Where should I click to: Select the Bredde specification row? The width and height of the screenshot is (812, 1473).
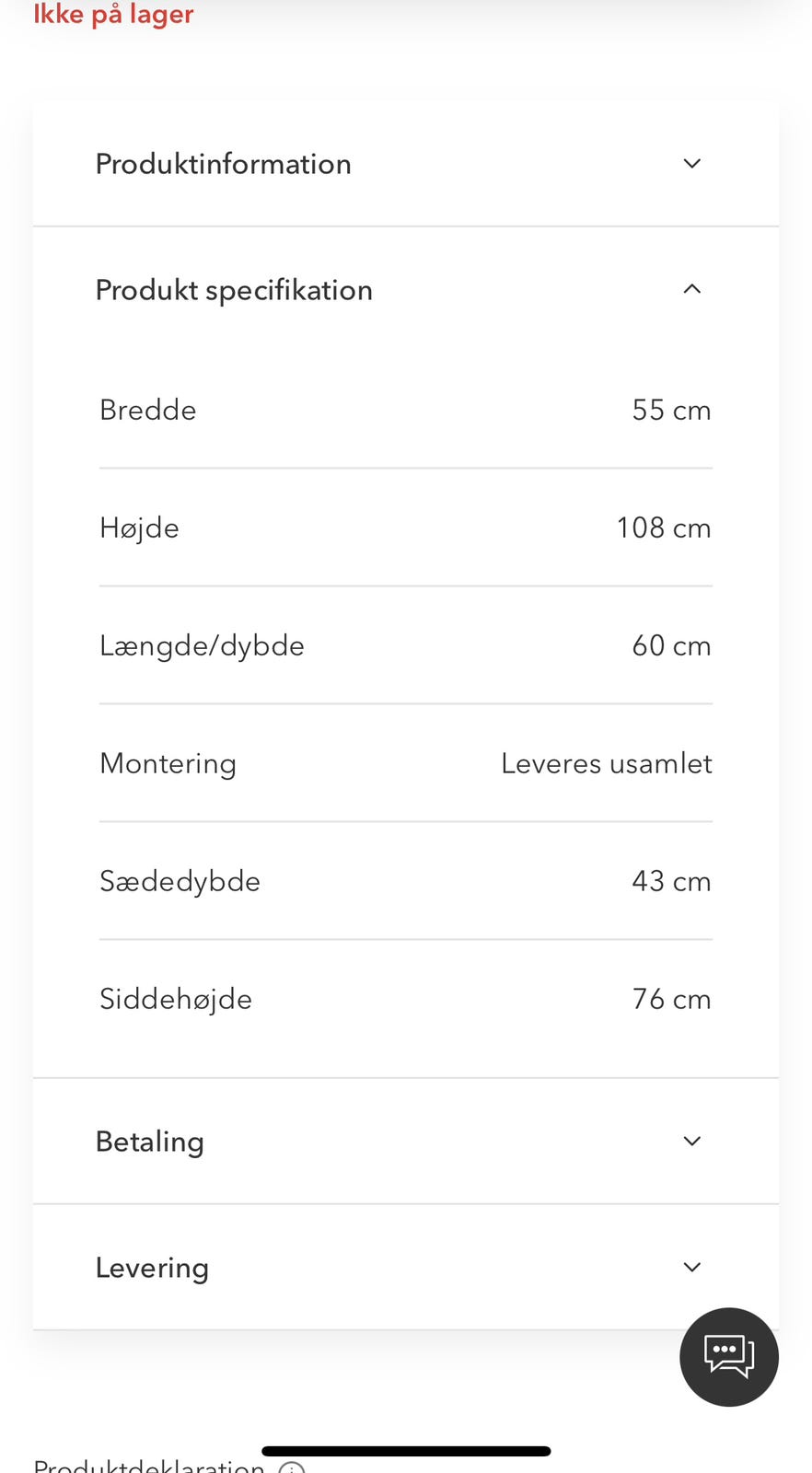(x=405, y=410)
